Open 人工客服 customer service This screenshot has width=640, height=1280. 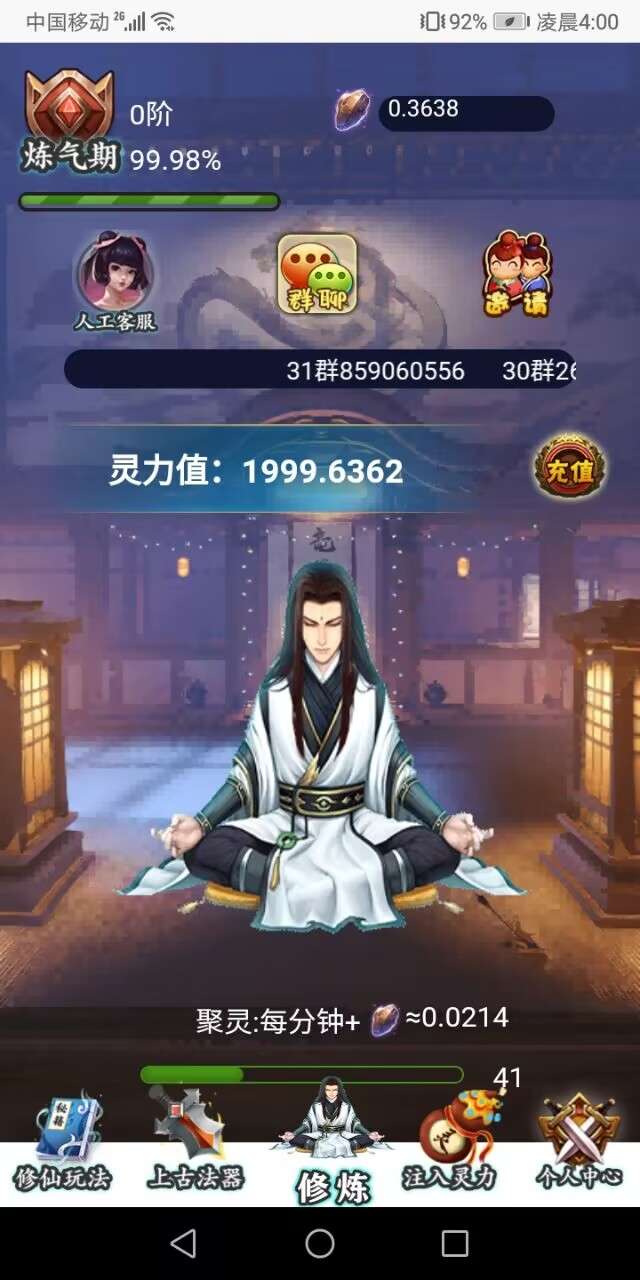click(116, 279)
